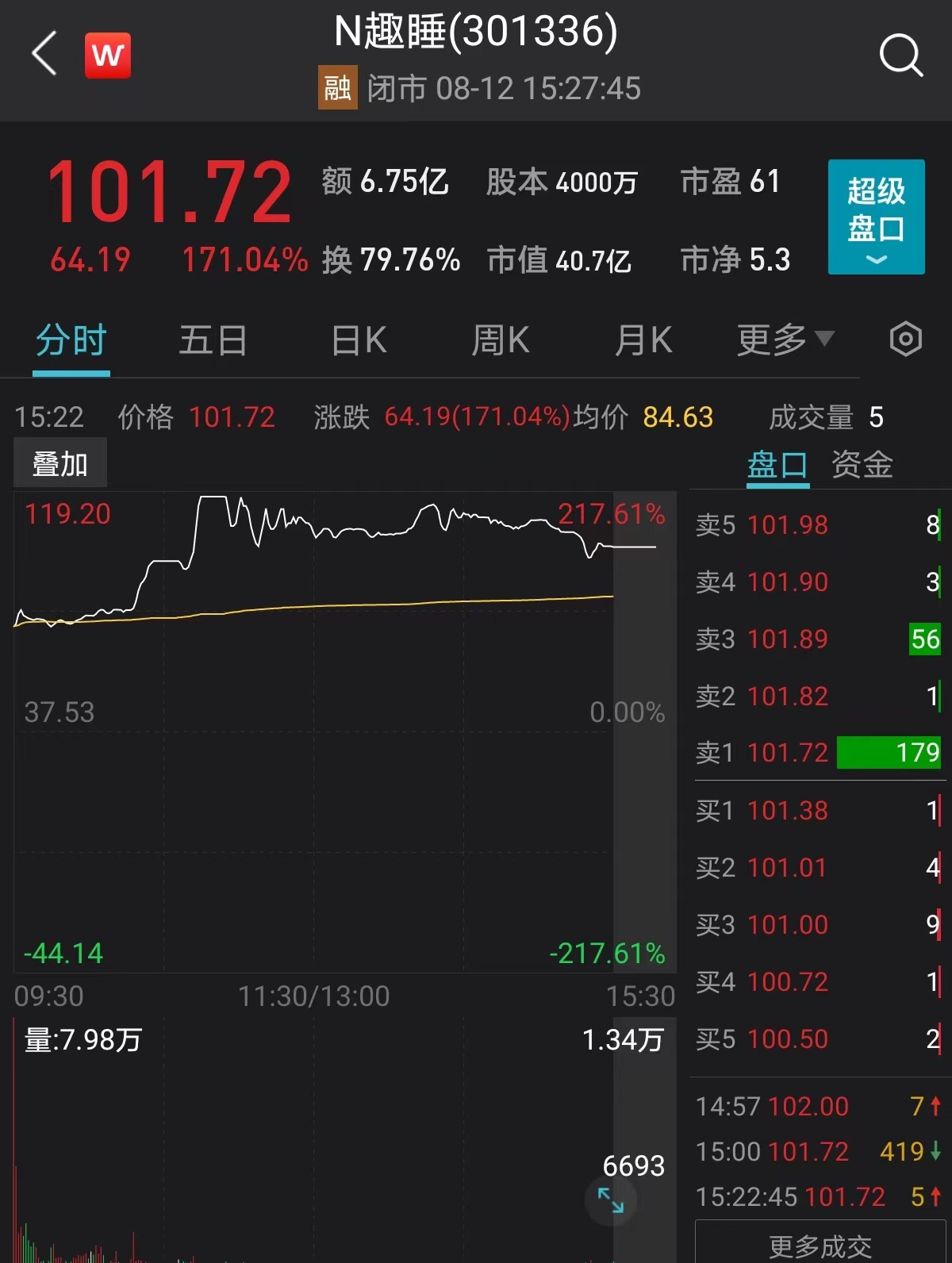The height and width of the screenshot is (1263, 952).
Task: Open the 超级盘口 super order book panel
Action: [875, 206]
